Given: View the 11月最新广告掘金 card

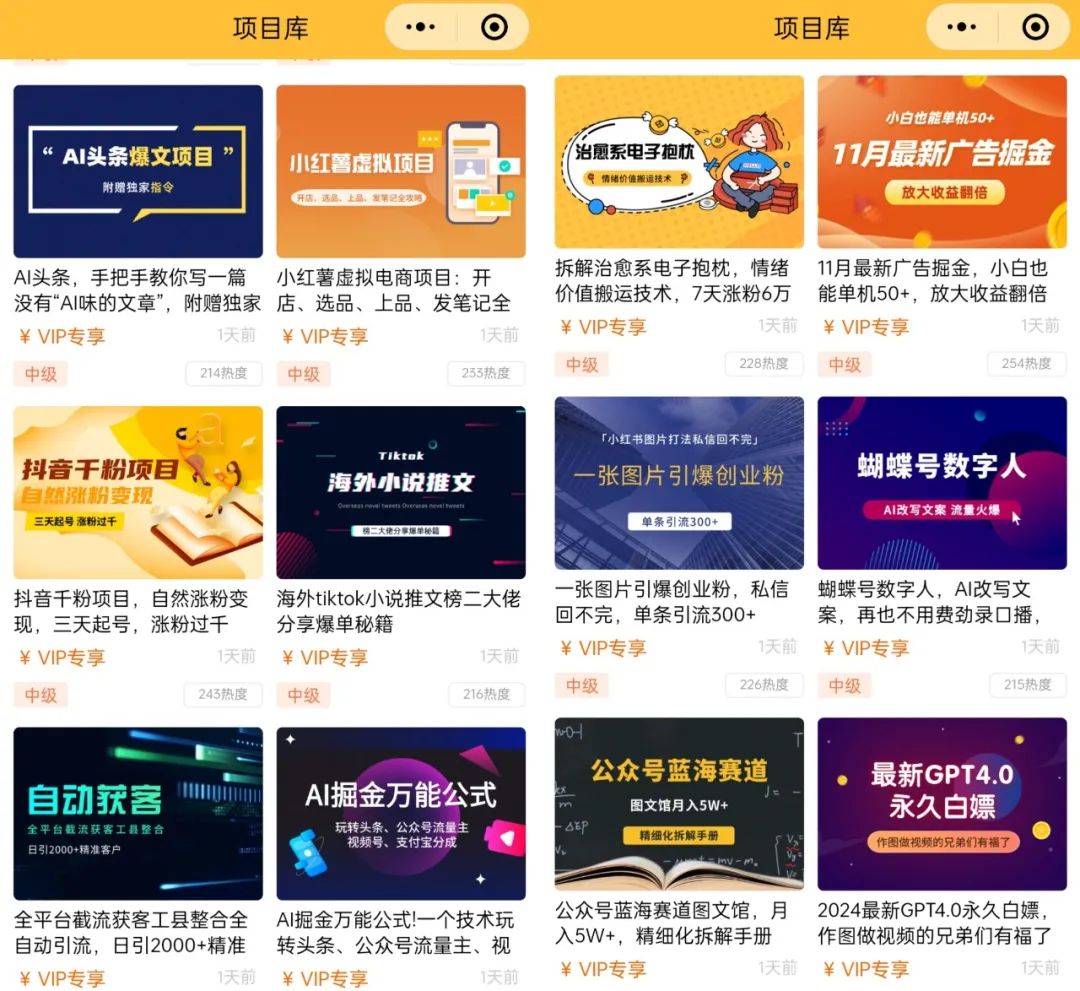Looking at the screenshot, I should (x=942, y=162).
